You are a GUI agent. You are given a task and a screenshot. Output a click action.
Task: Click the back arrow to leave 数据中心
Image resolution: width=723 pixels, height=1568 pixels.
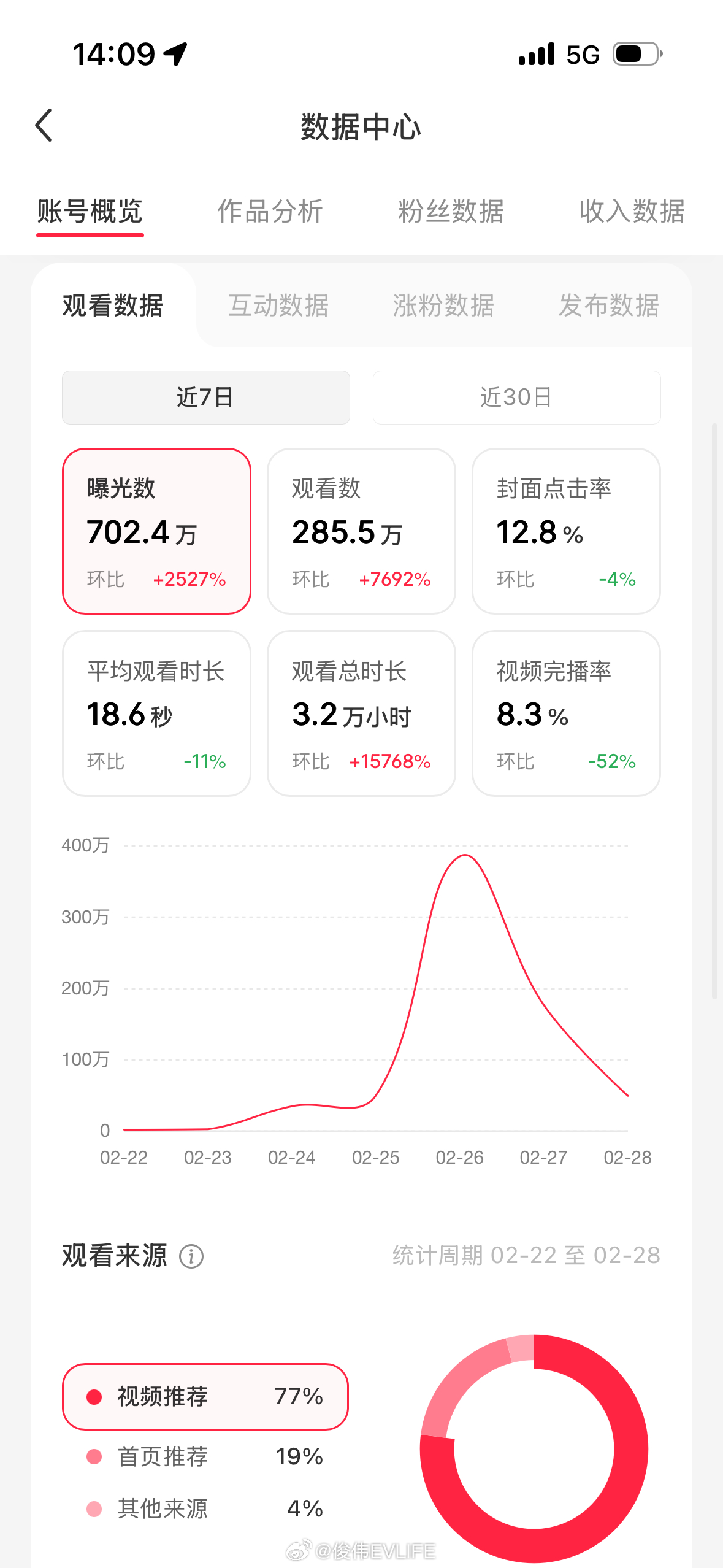(43, 125)
